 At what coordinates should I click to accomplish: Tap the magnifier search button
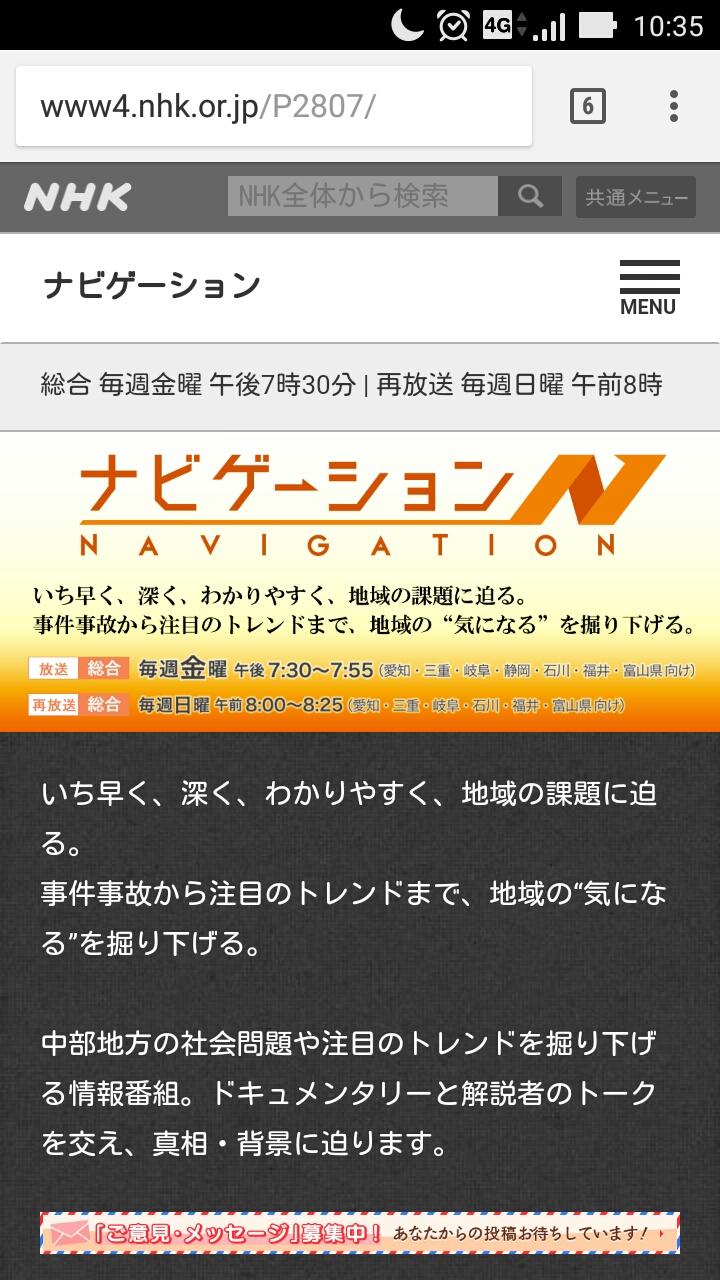[x=531, y=196]
